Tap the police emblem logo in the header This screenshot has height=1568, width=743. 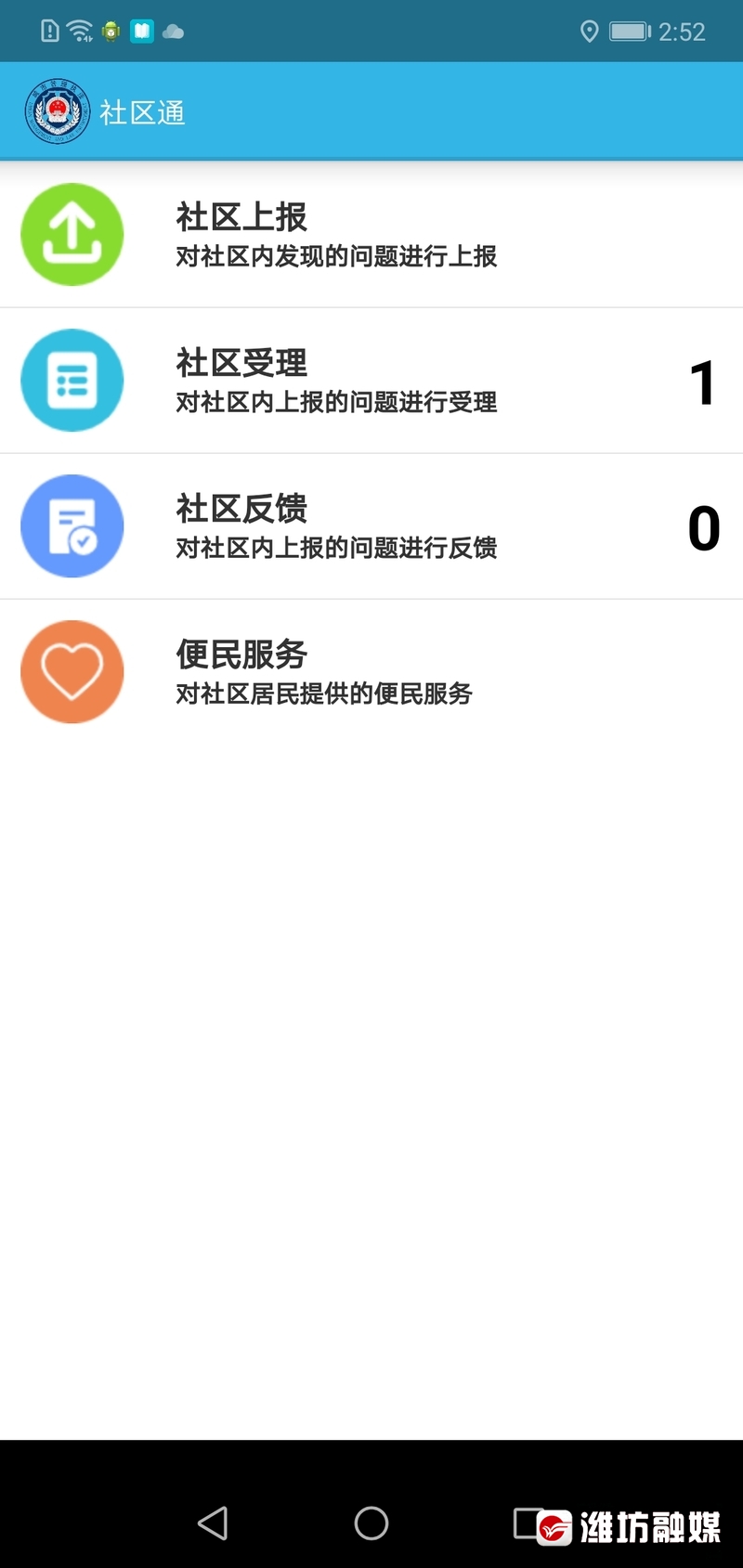56,110
